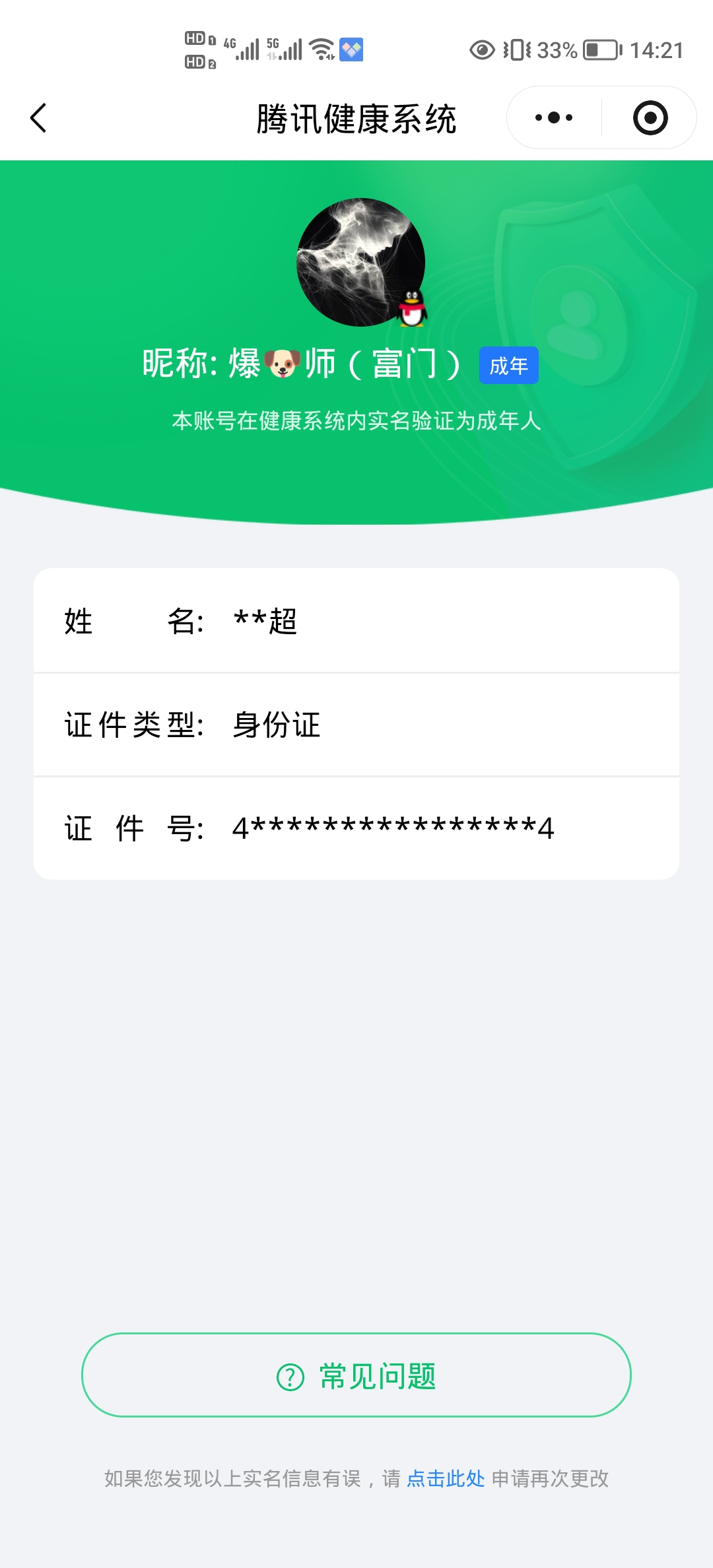Go back from Tencent Health System page
This screenshot has height=1568, width=713.
click(x=39, y=118)
